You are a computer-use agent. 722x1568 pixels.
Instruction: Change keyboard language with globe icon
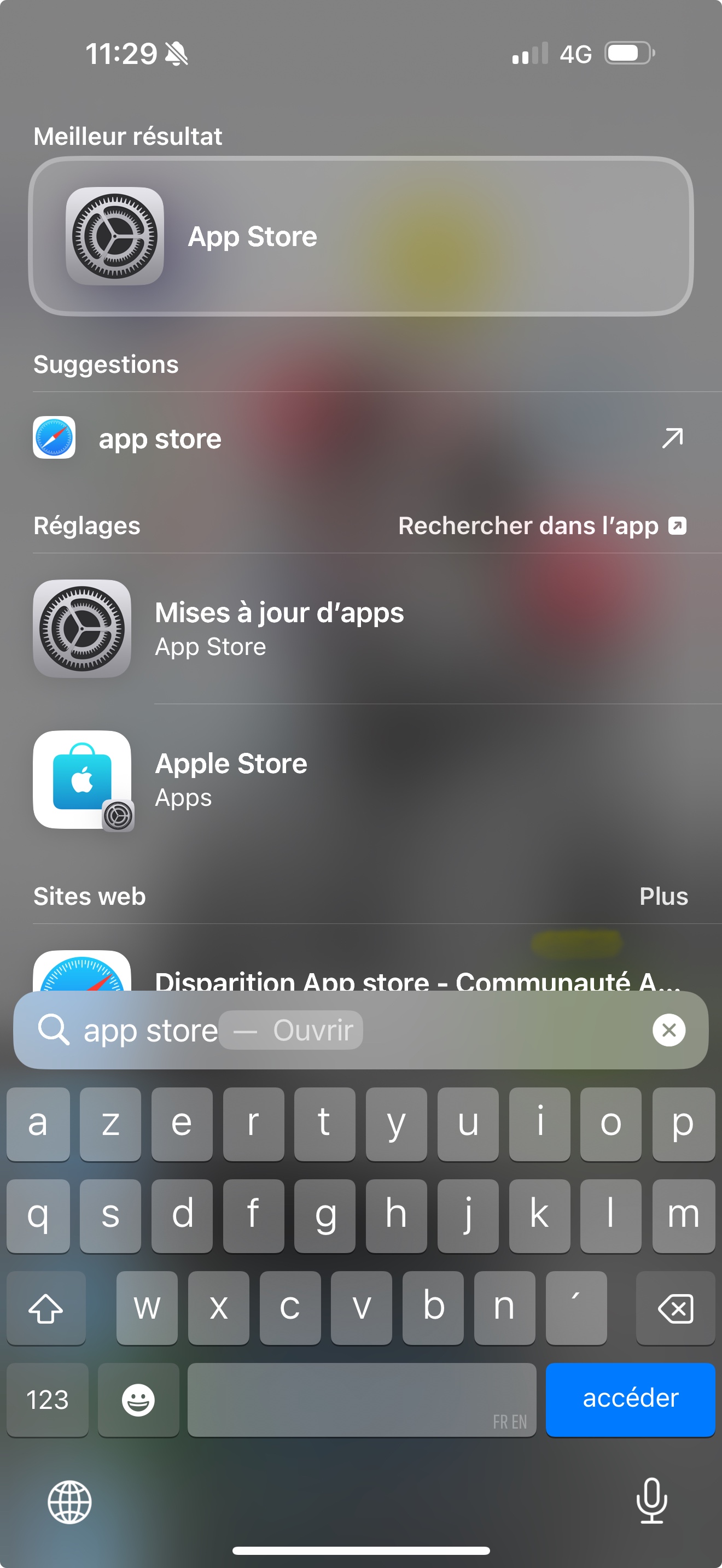click(x=69, y=1502)
